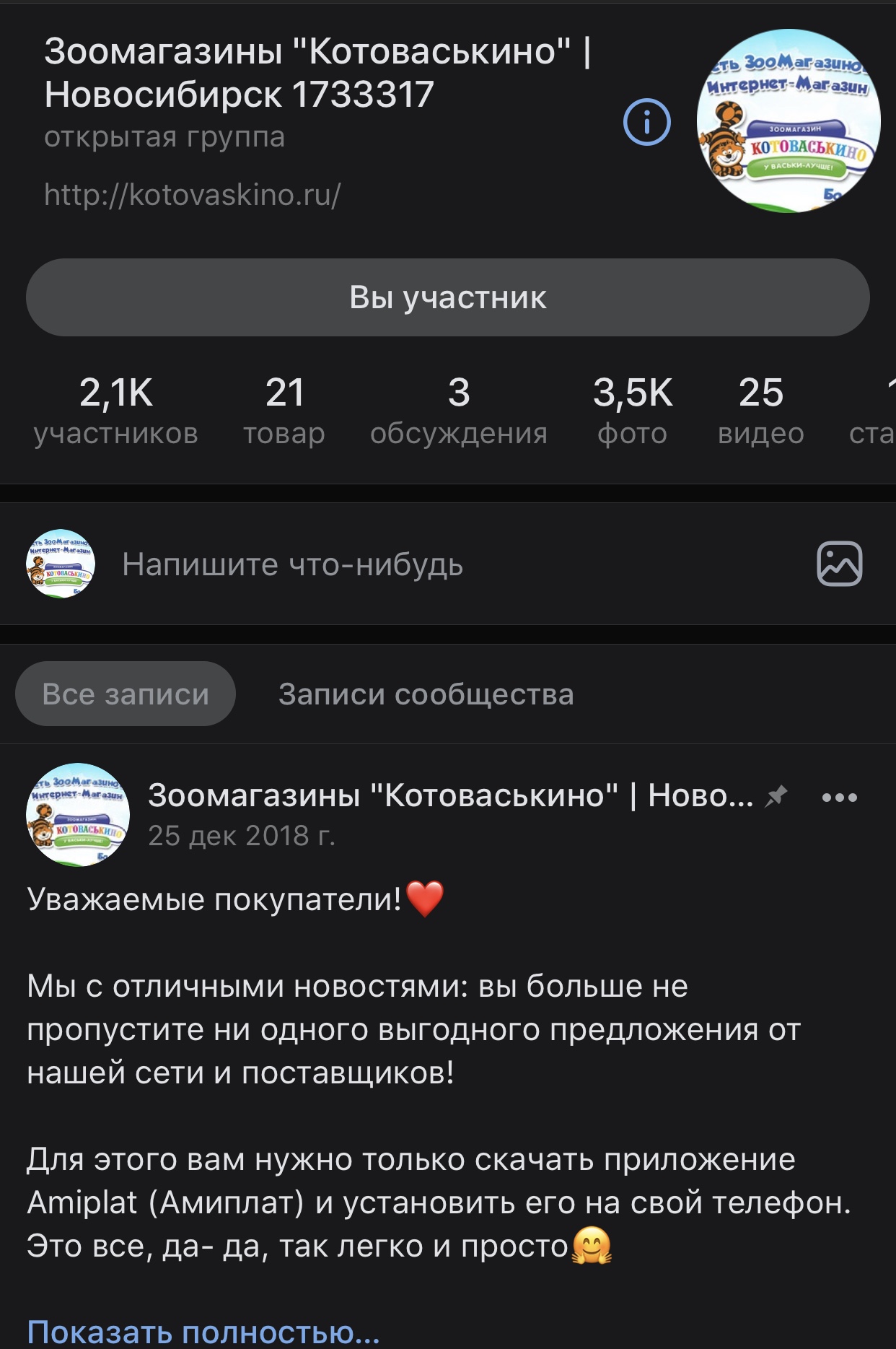Open the 25 видео section
Viewport: 896px width, 1349px height.
tap(760, 411)
